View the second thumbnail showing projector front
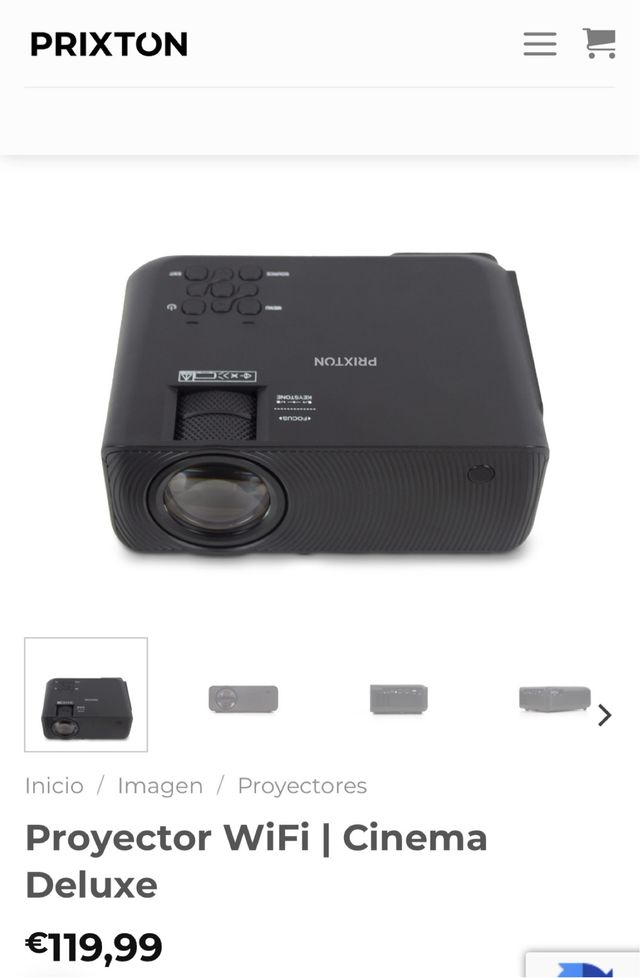 [243, 698]
